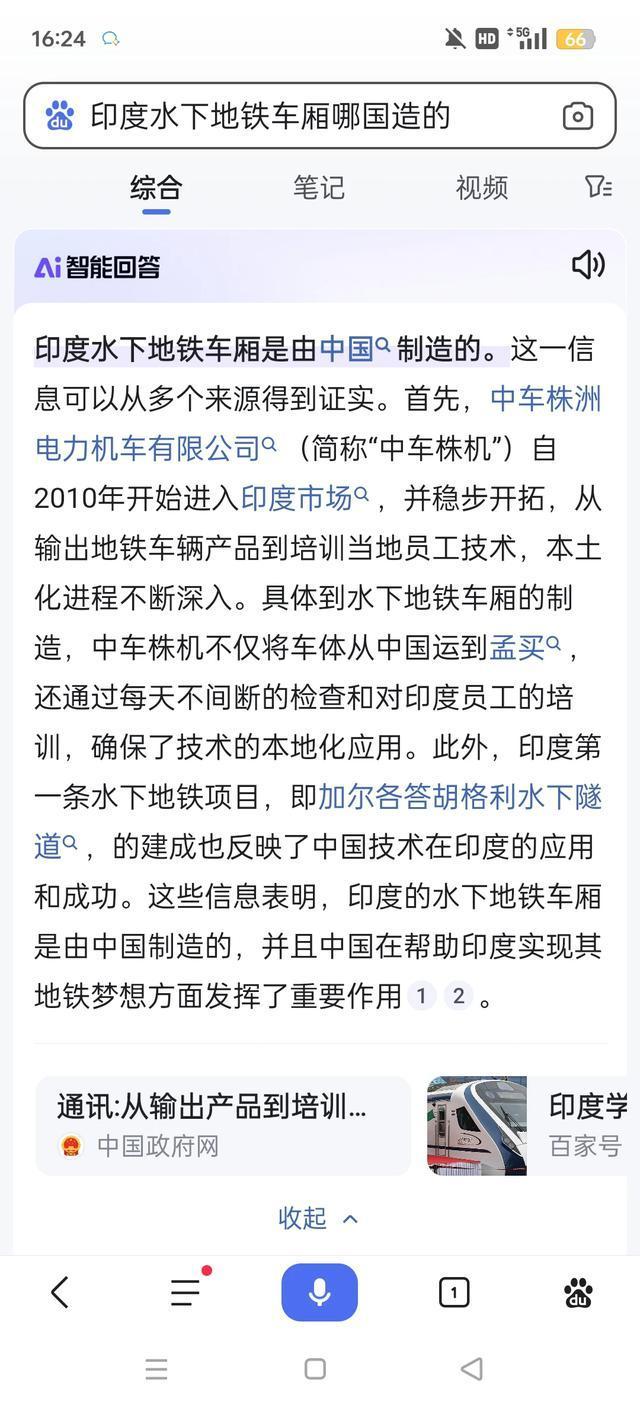Open camera image search
This screenshot has height=1408, width=640.
click(x=577, y=116)
